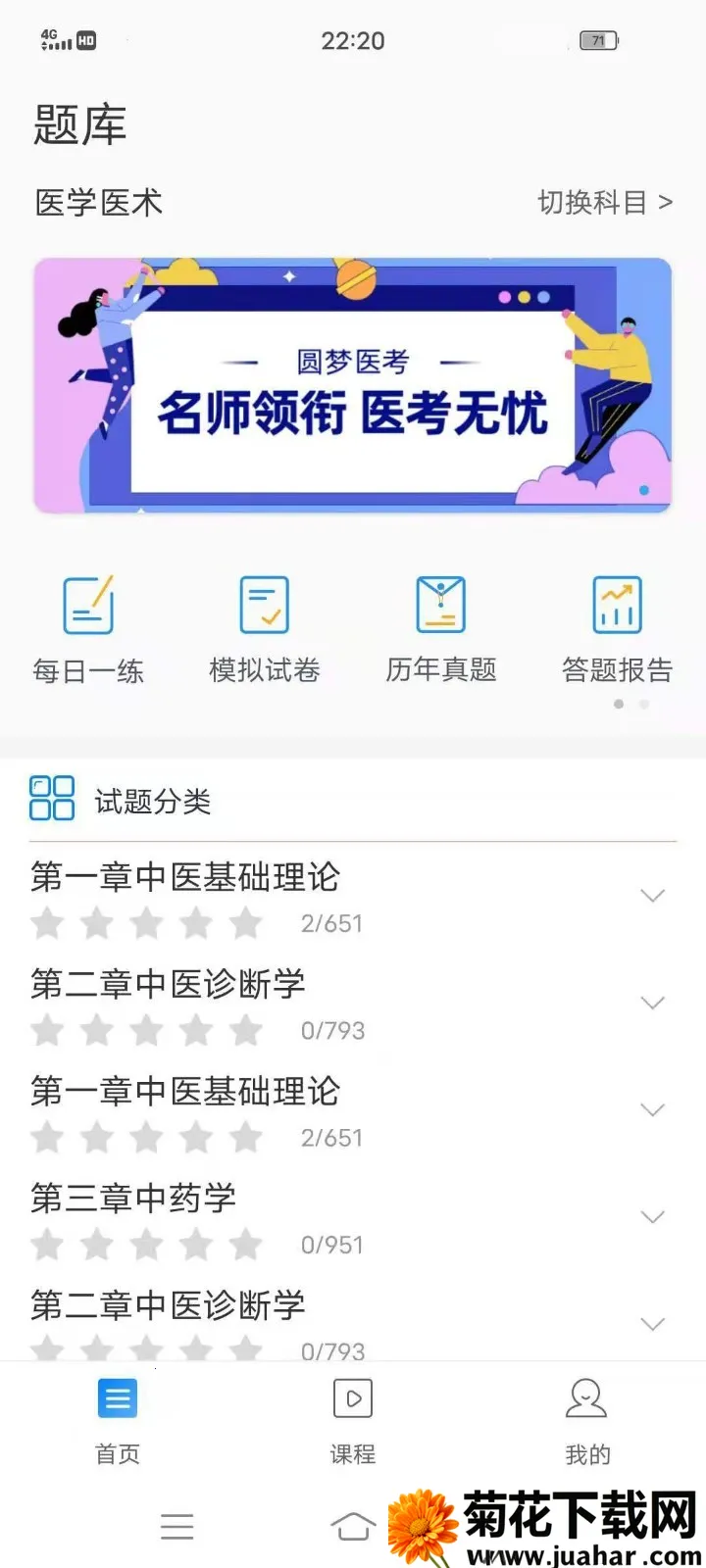Tap the 首页 home tab icon
706x1568 pixels.
(x=117, y=1398)
